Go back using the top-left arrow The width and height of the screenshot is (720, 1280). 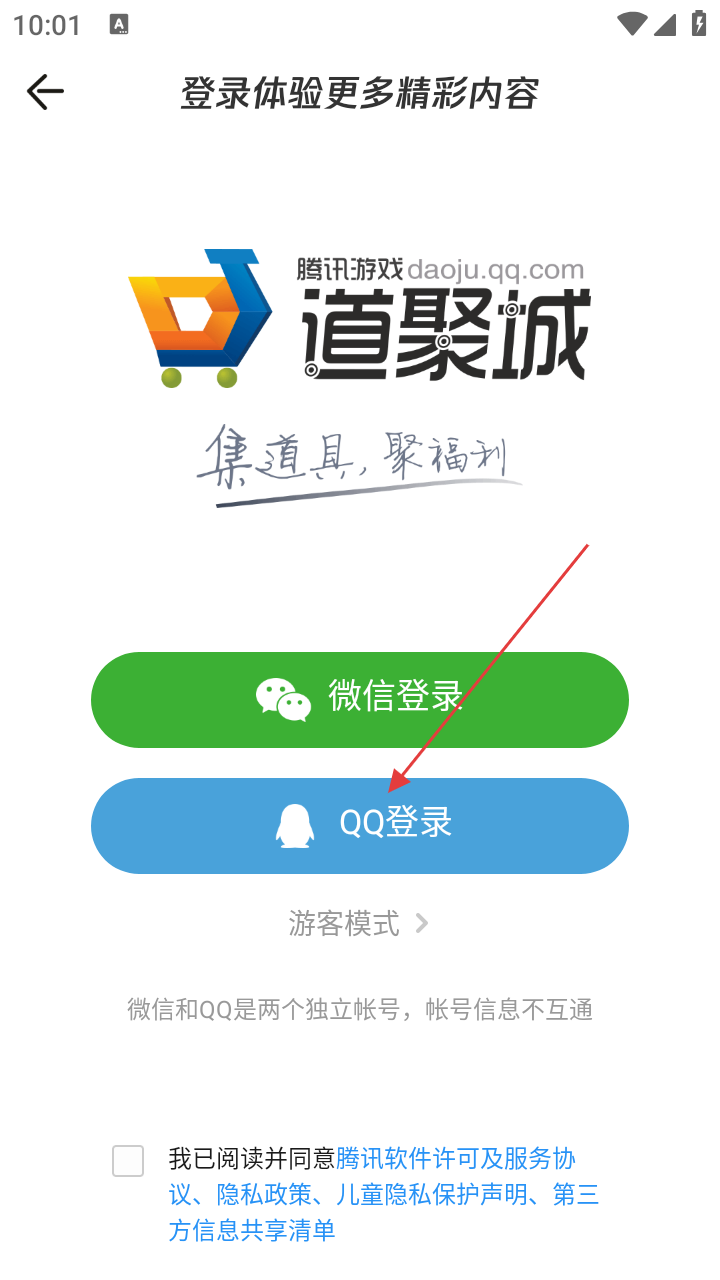click(x=45, y=92)
